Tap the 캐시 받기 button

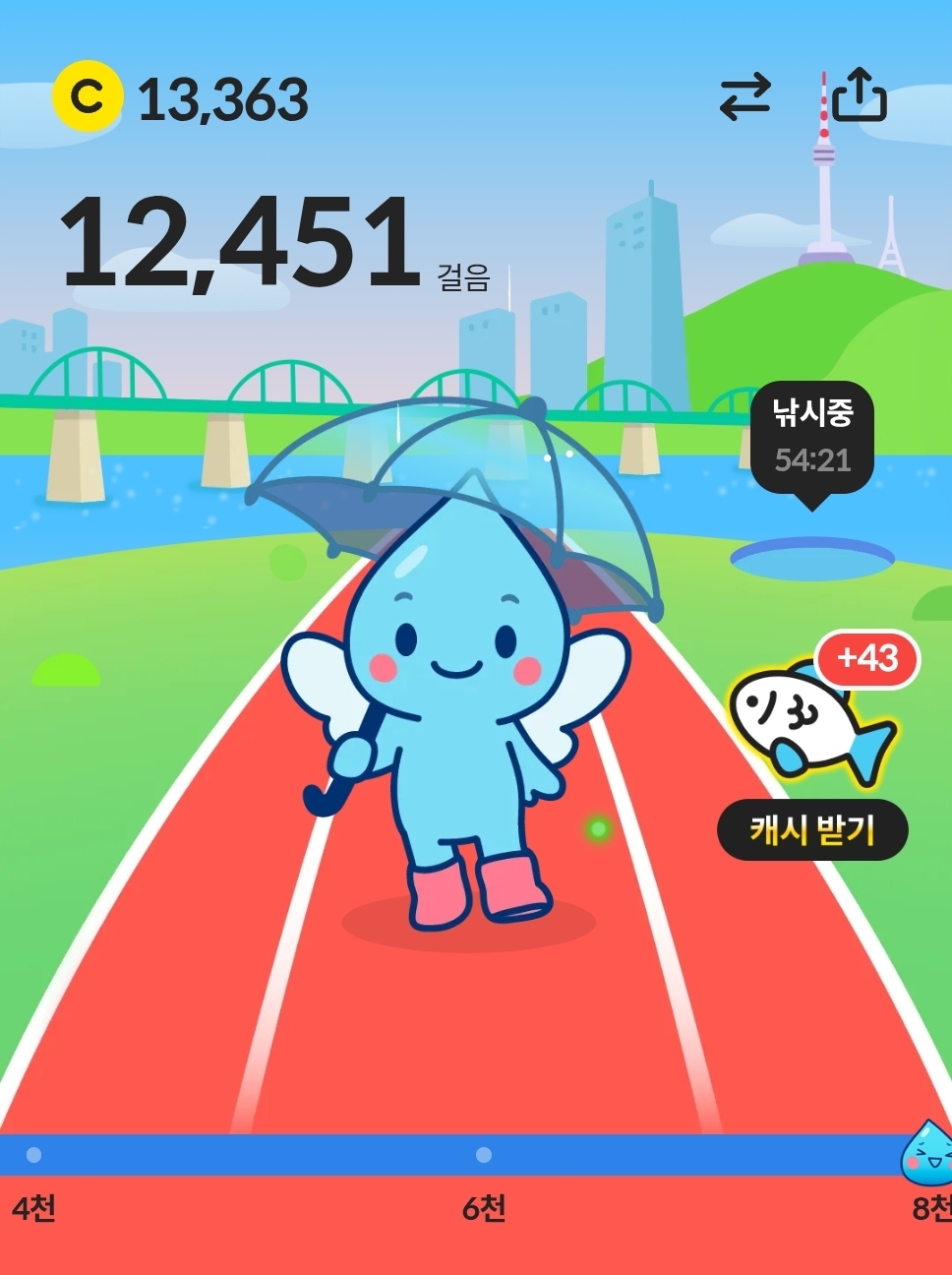point(811,830)
